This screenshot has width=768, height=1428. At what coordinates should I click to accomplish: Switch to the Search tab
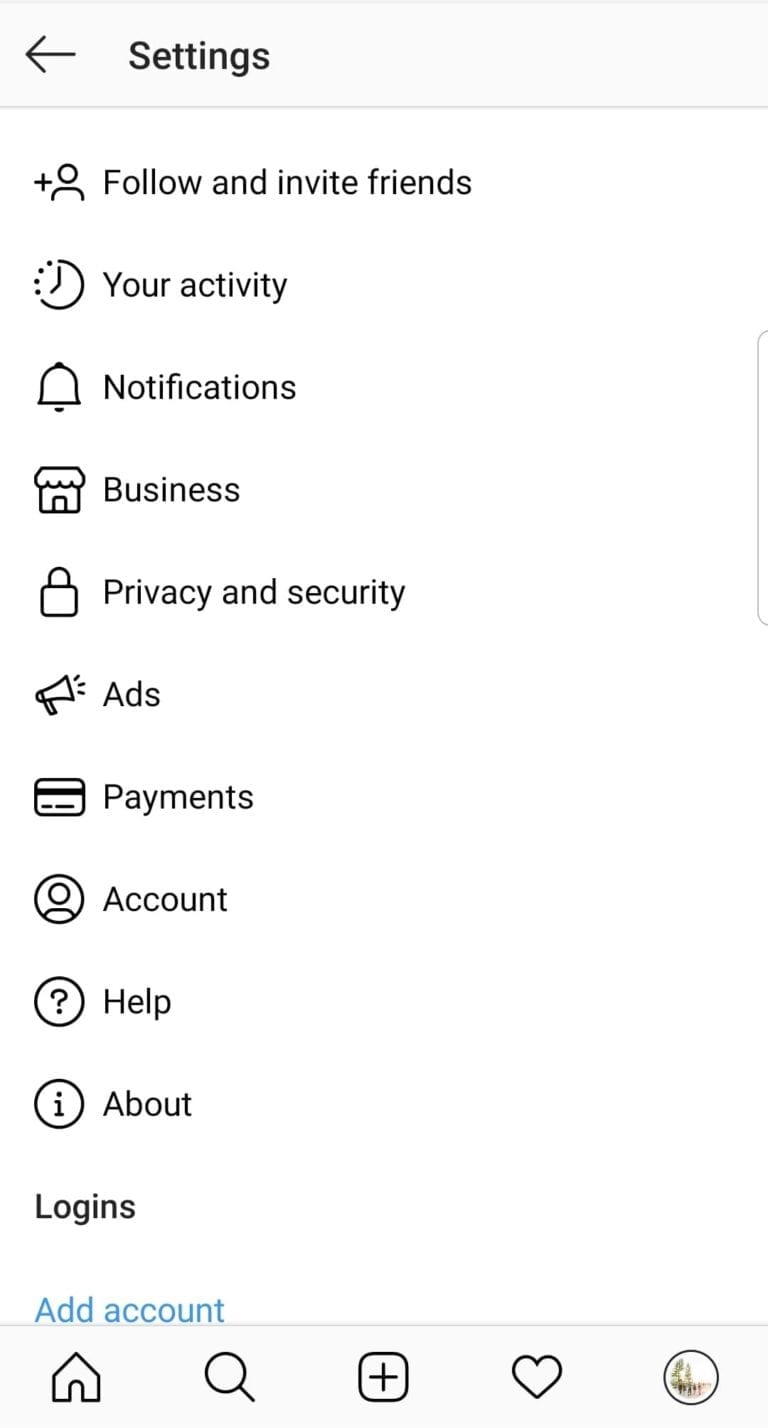[230, 1379]
